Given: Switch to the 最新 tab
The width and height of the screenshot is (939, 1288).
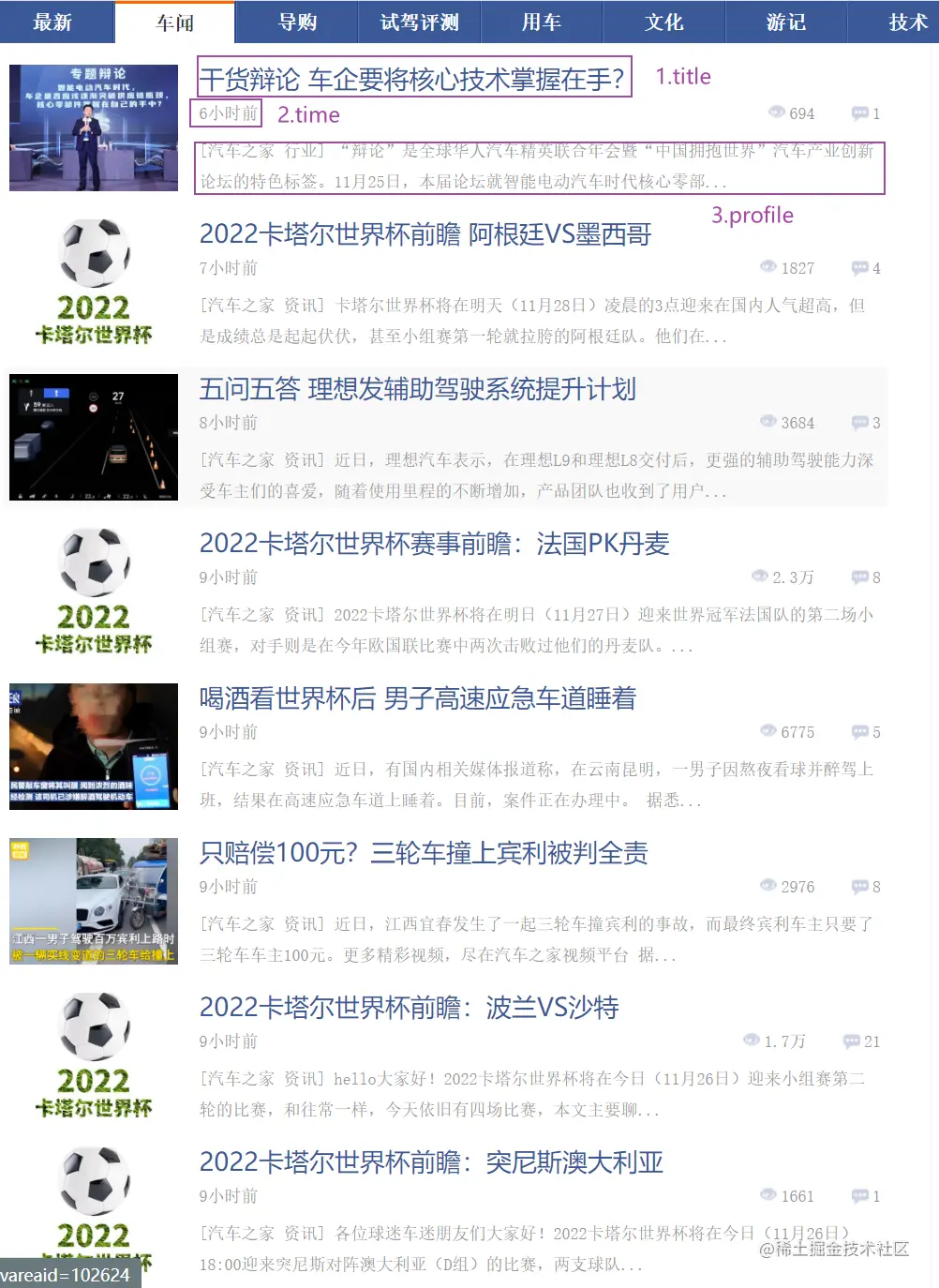Looking at the screenshot, I should coord(52,22).
